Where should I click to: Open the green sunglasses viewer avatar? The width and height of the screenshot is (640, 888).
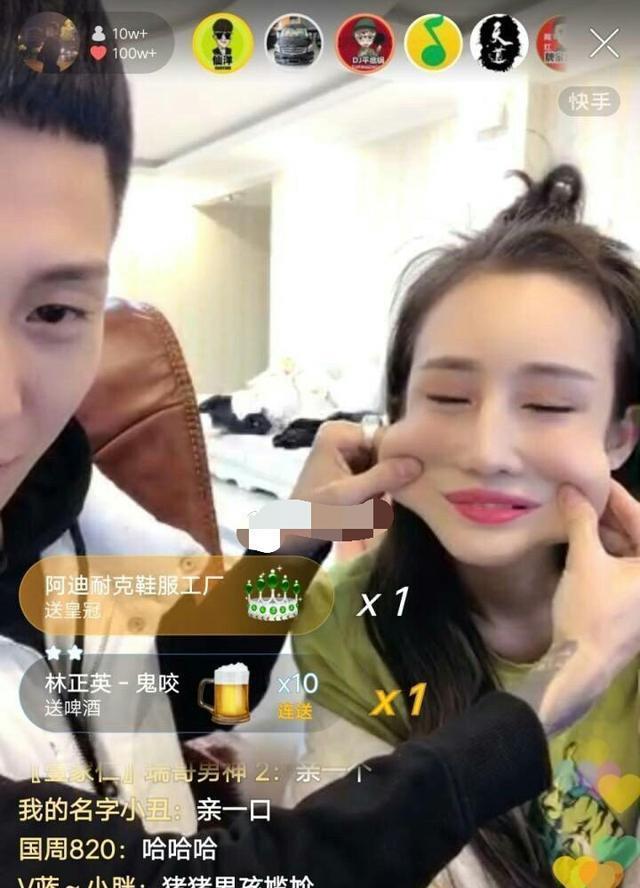click(222, 43)
